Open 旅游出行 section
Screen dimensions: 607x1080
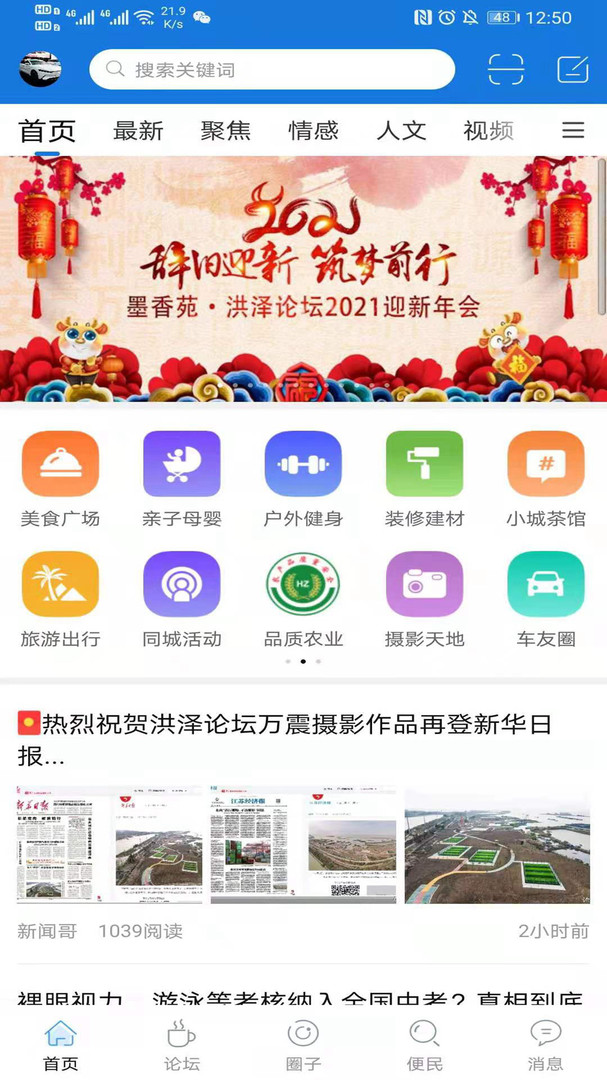60,599
